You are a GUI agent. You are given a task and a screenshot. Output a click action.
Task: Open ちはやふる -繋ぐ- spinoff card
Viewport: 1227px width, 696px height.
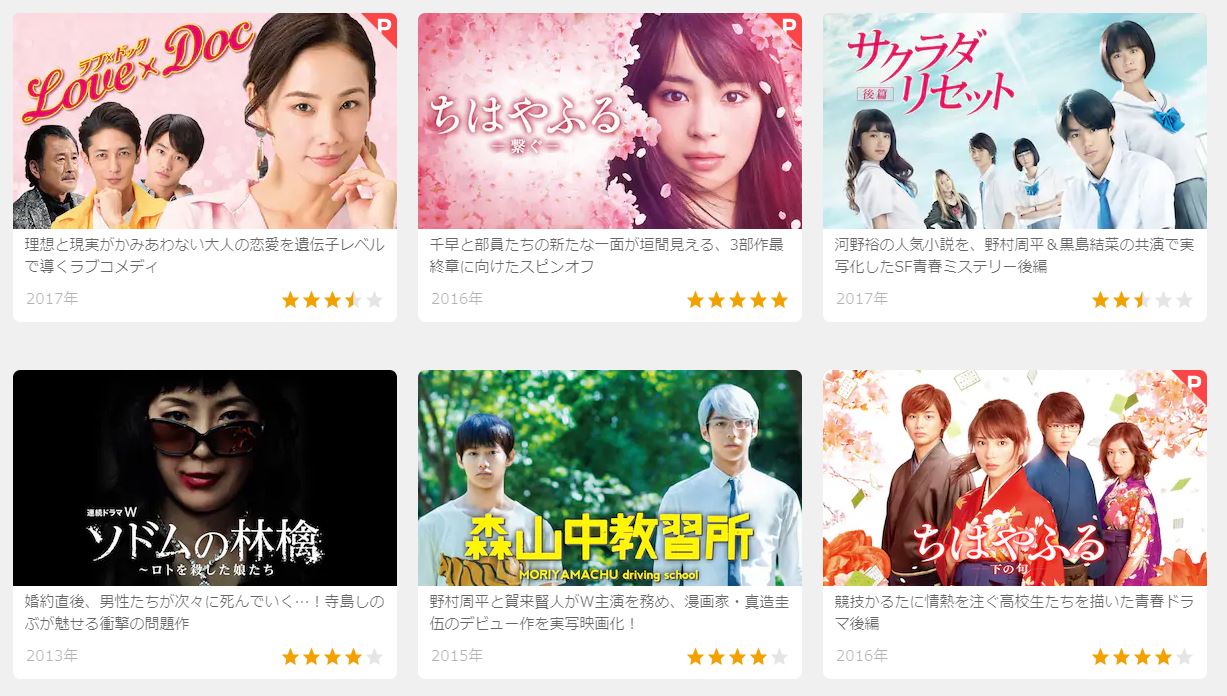click(x=609, y=122)
